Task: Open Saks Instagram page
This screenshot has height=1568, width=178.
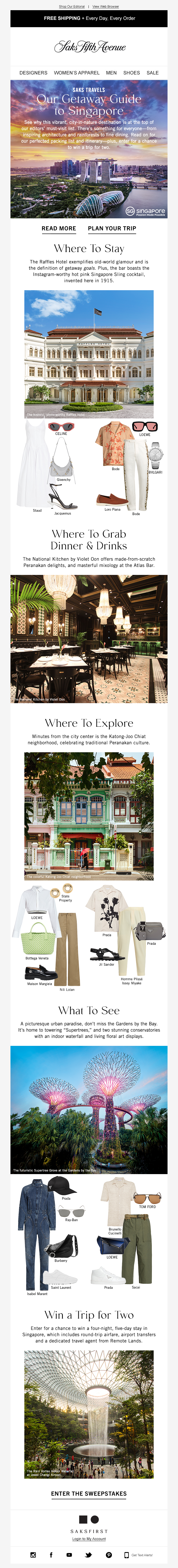Action: [33, 1555]
